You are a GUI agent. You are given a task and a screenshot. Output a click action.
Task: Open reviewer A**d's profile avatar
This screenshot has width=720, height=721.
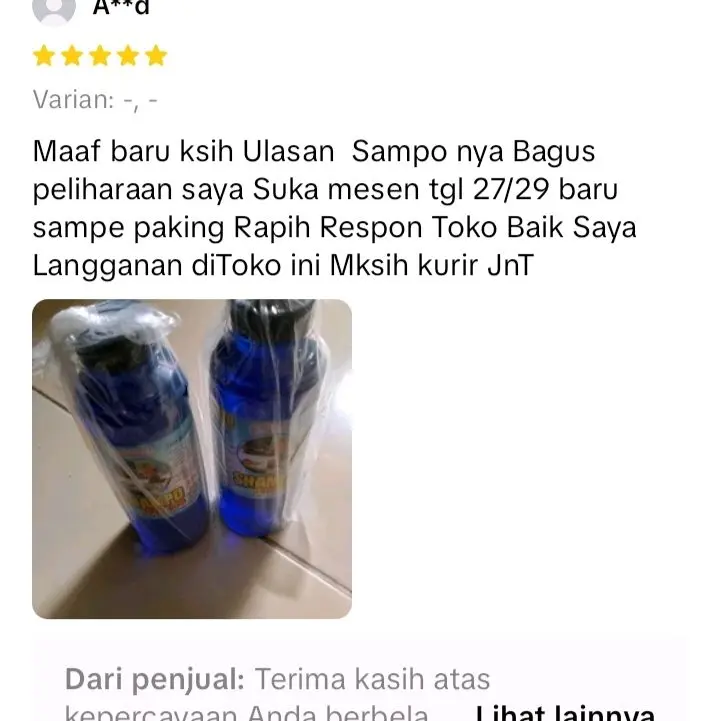tap(54, 8)
